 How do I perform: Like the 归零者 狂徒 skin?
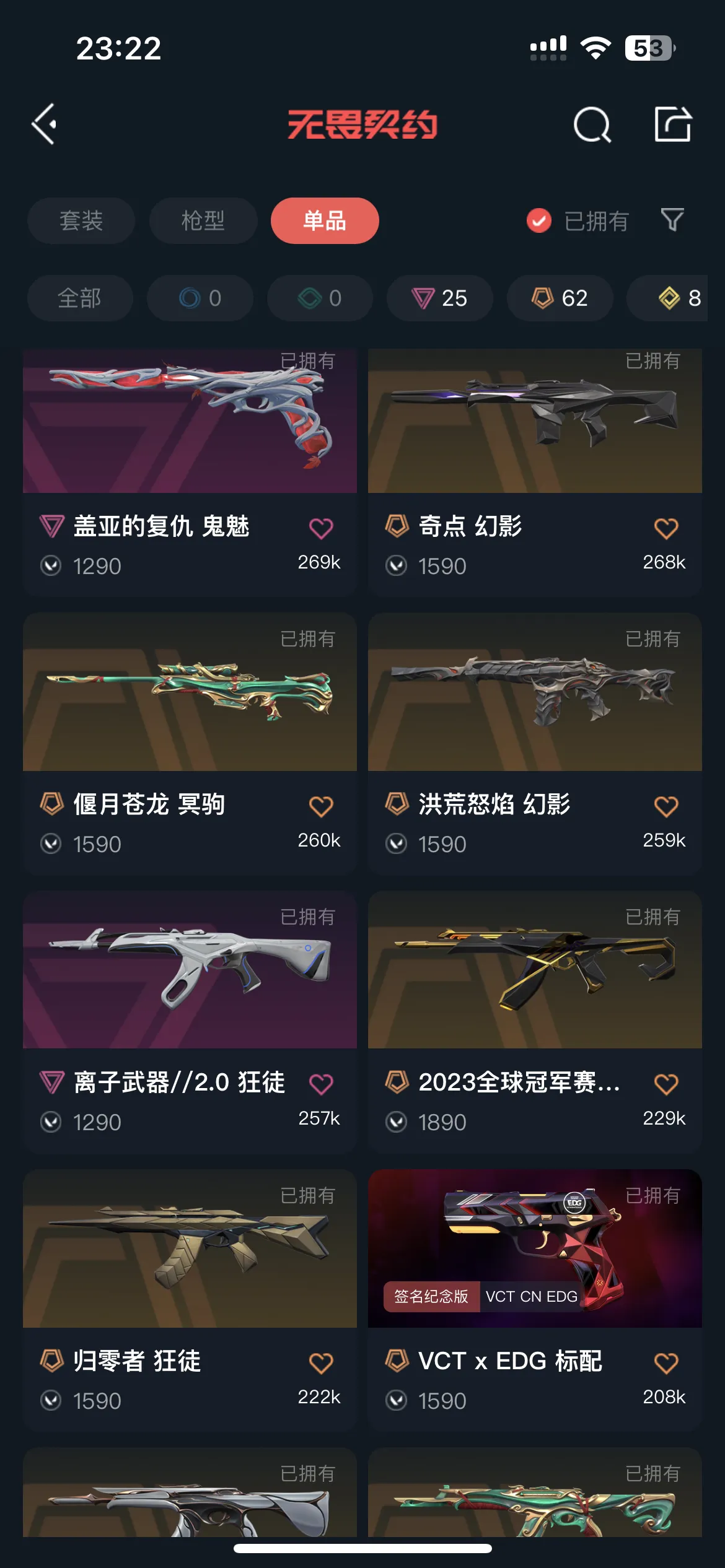321,1363
